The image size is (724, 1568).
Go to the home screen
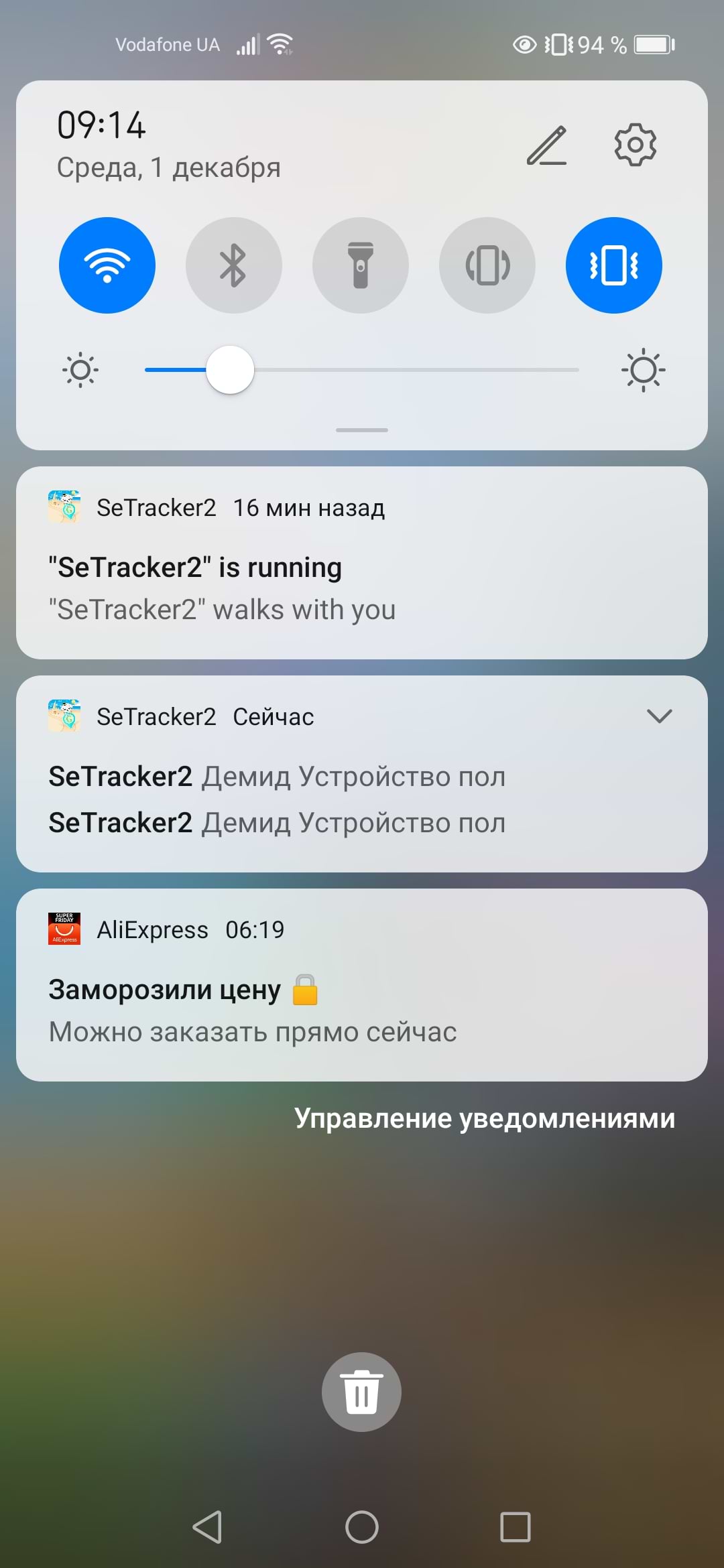pyautogui.click(x=362, y=1527)
